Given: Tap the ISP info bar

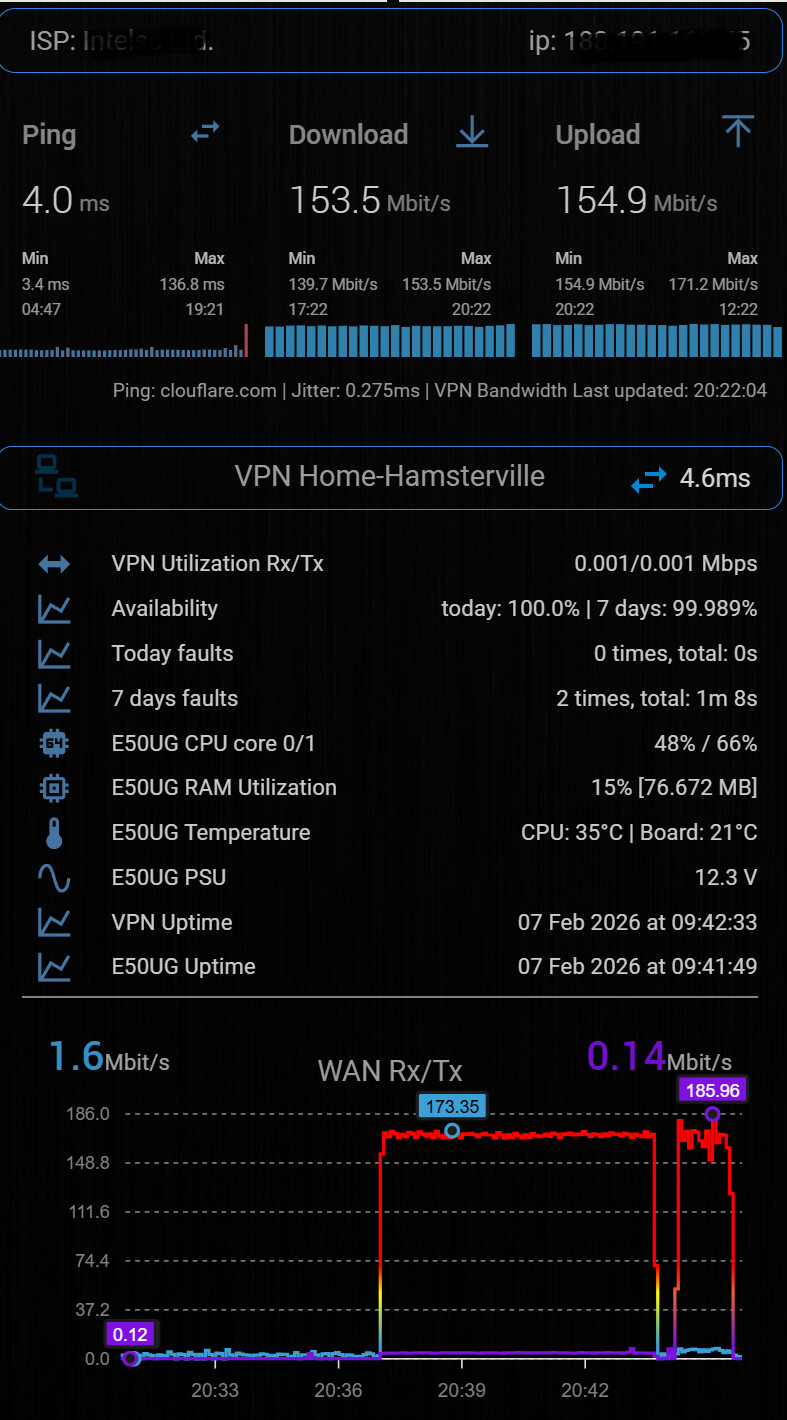Looking at the screenshot, I should 390,41.
